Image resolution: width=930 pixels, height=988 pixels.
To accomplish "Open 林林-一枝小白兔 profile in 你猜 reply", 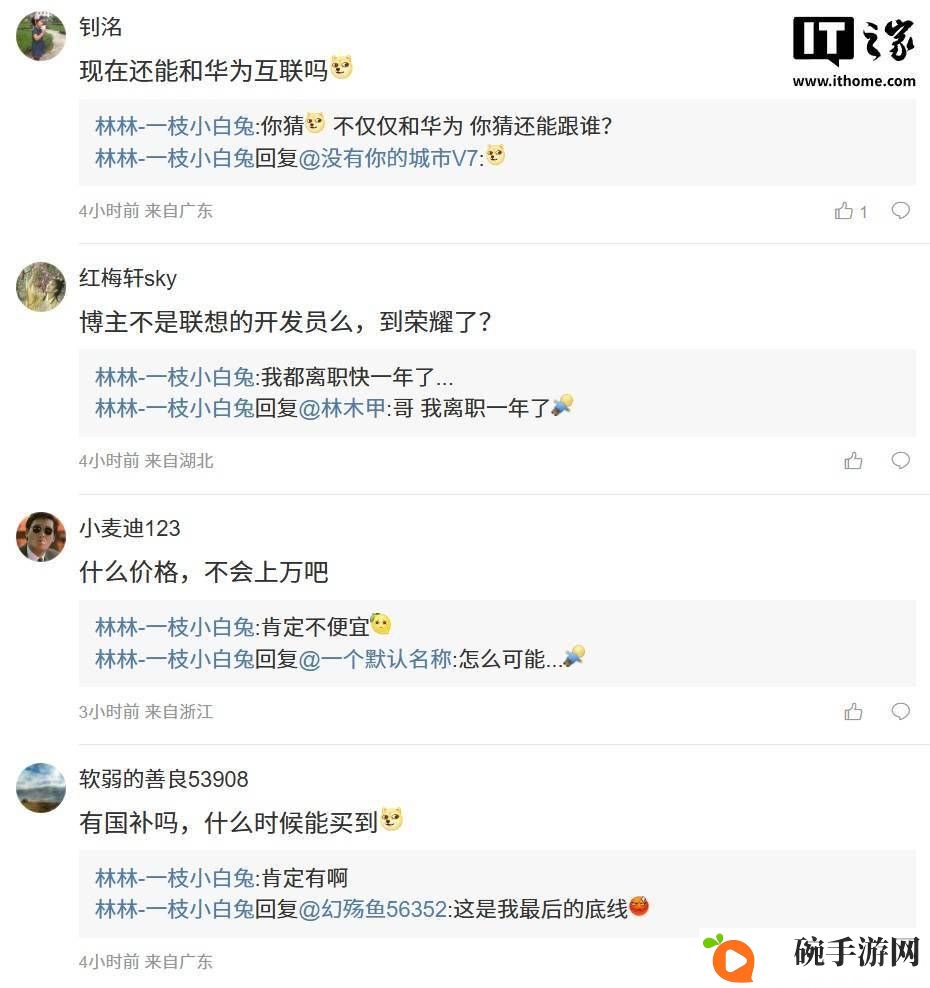I will pos(175,126).
